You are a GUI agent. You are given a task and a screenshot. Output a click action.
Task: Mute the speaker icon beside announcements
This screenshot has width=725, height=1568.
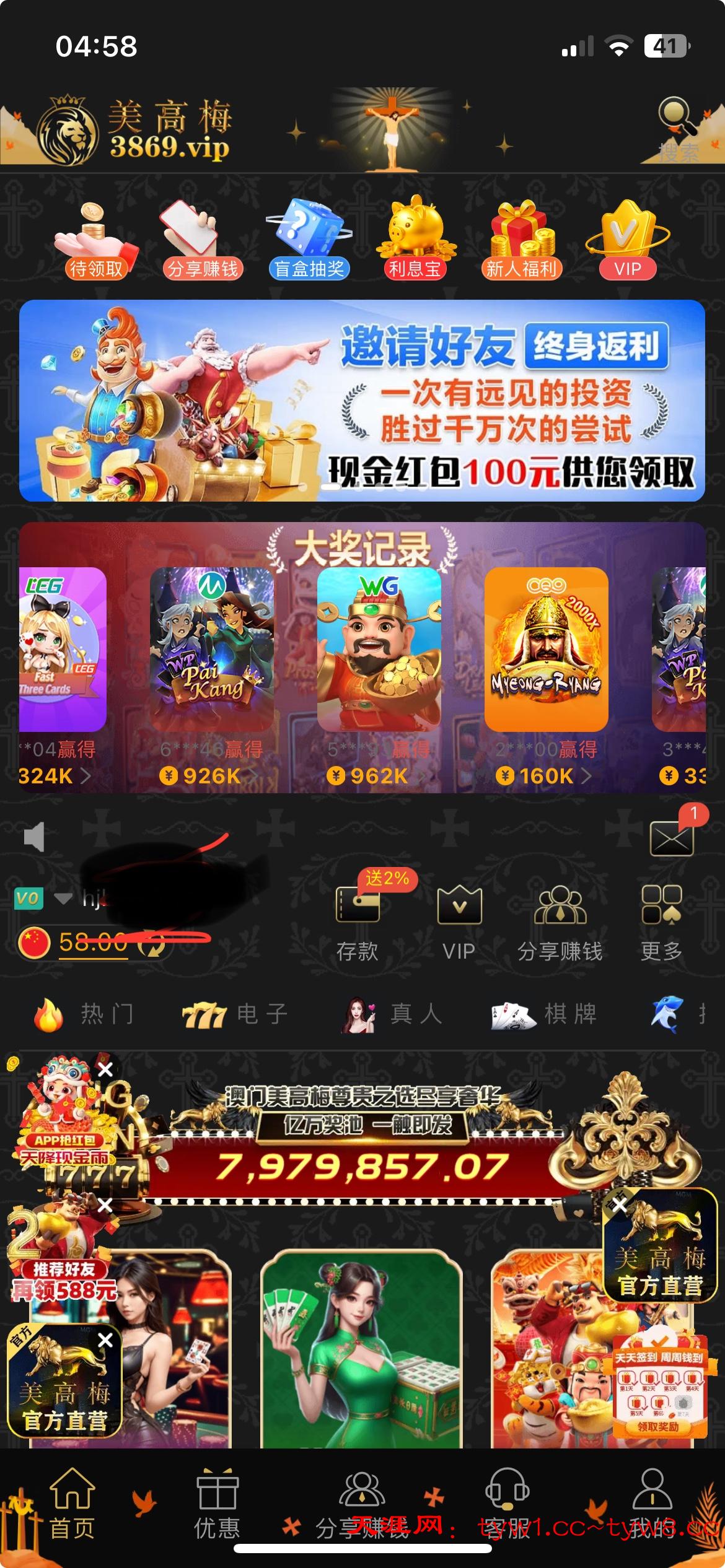coord(34,836)
